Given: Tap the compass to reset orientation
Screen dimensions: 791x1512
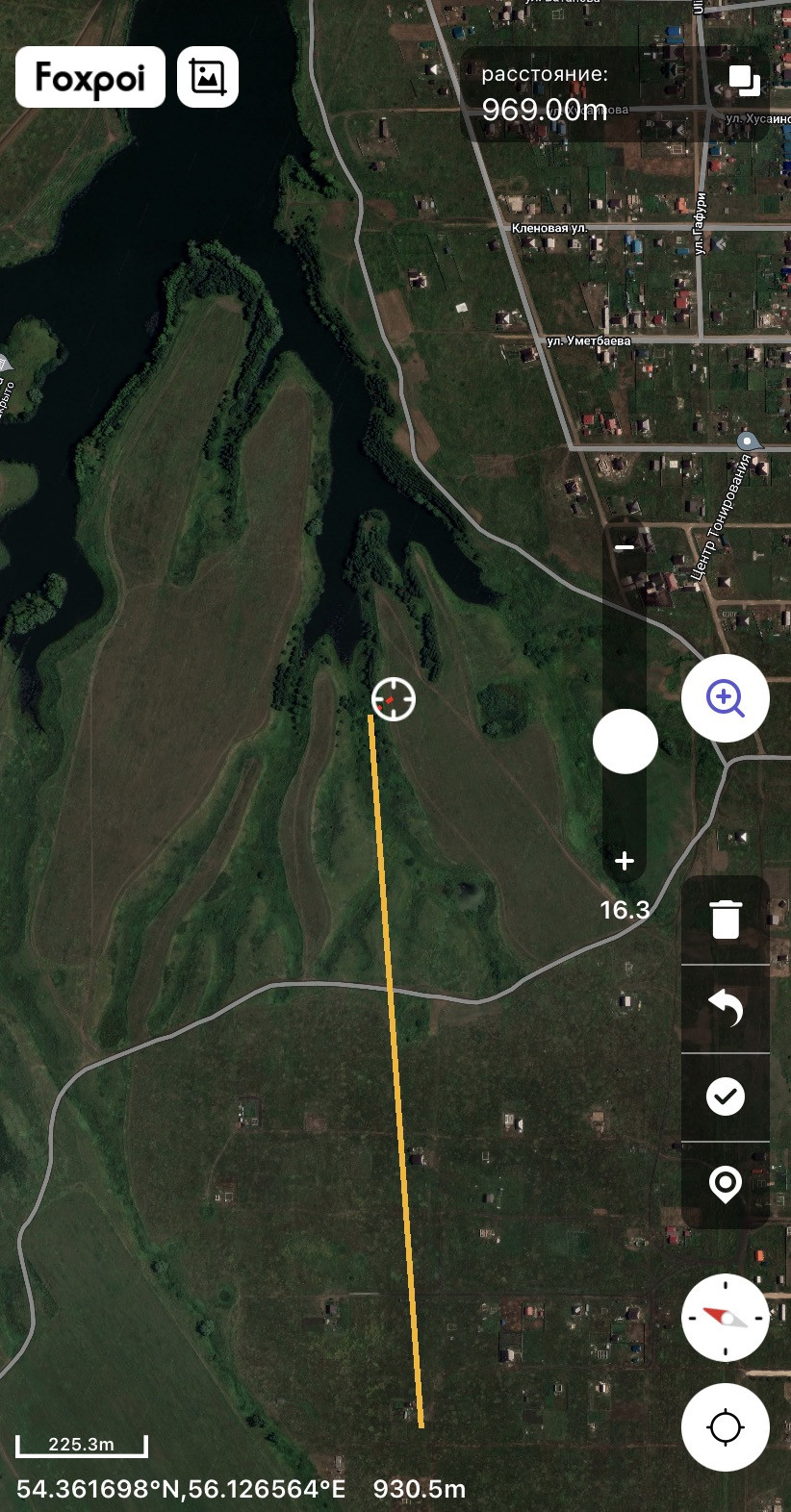Looking at the screenshot, I should point(726,1318).
